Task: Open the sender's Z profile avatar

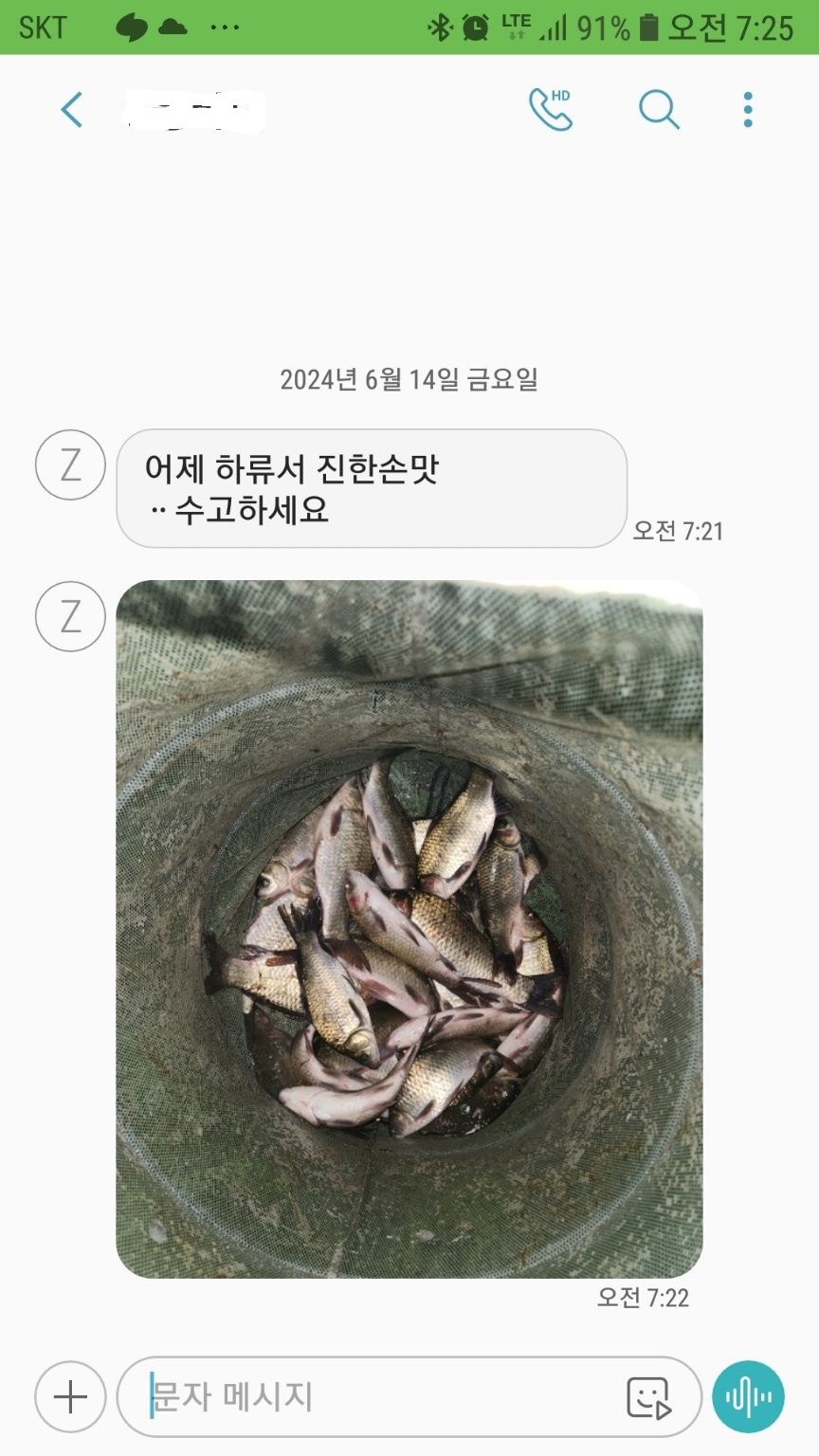Action: 70,464
